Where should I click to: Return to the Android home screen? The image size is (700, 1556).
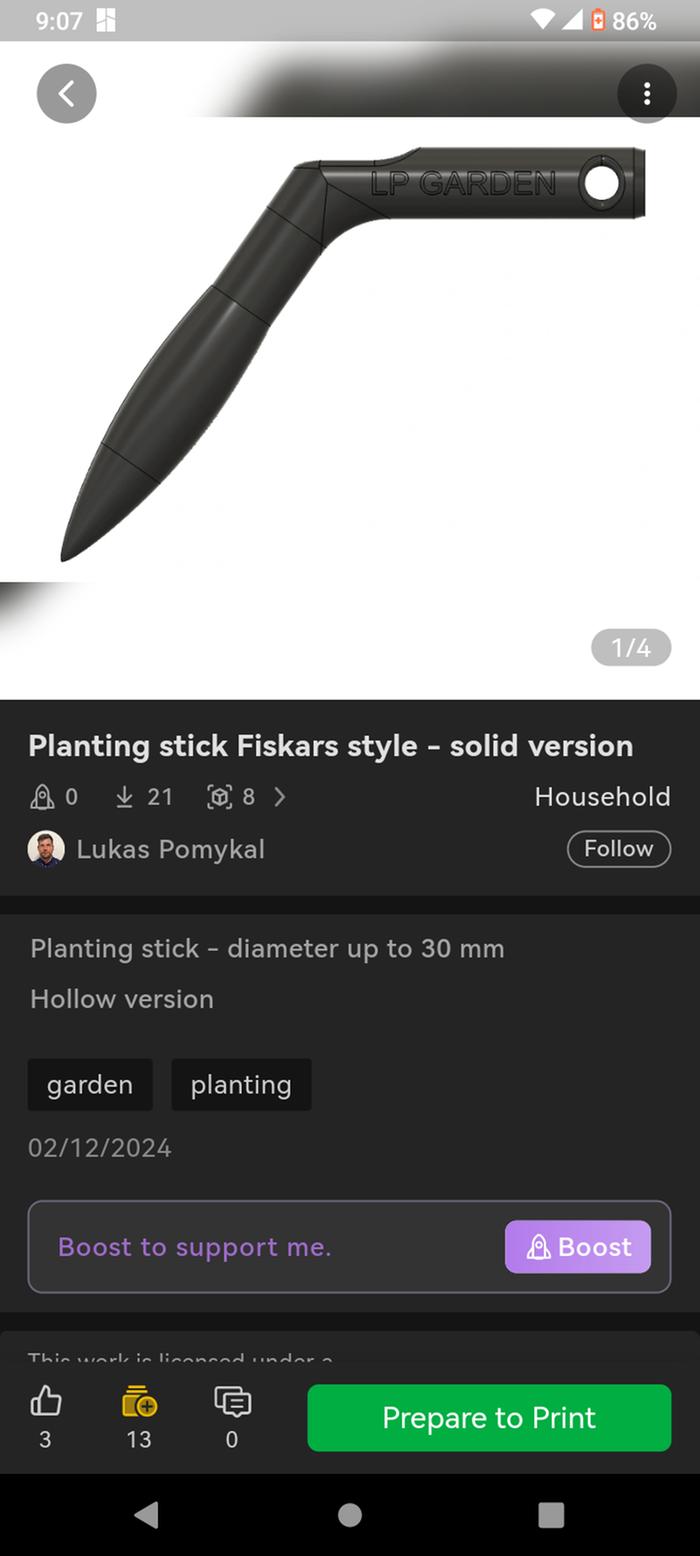click(350, 1515)
